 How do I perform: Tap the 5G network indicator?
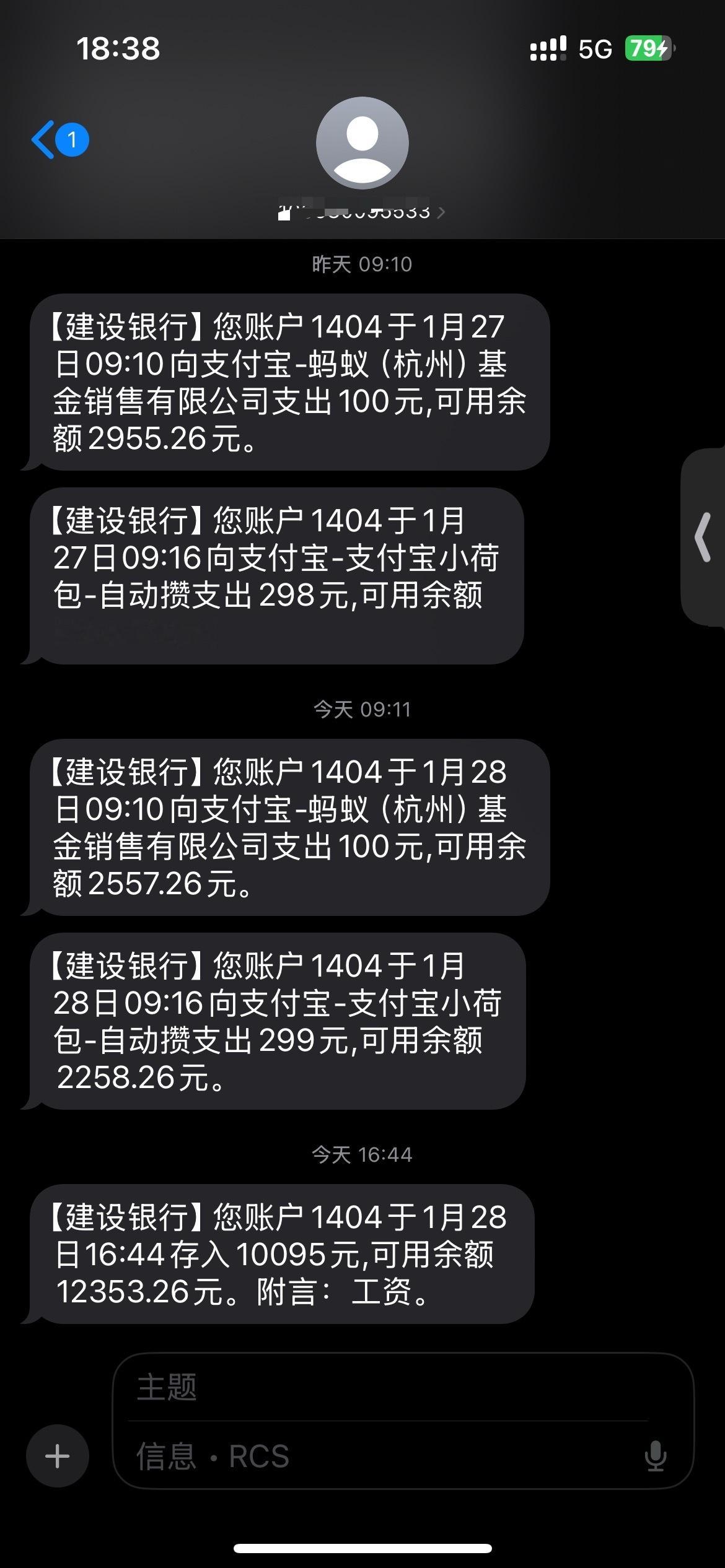click(595, 48)
